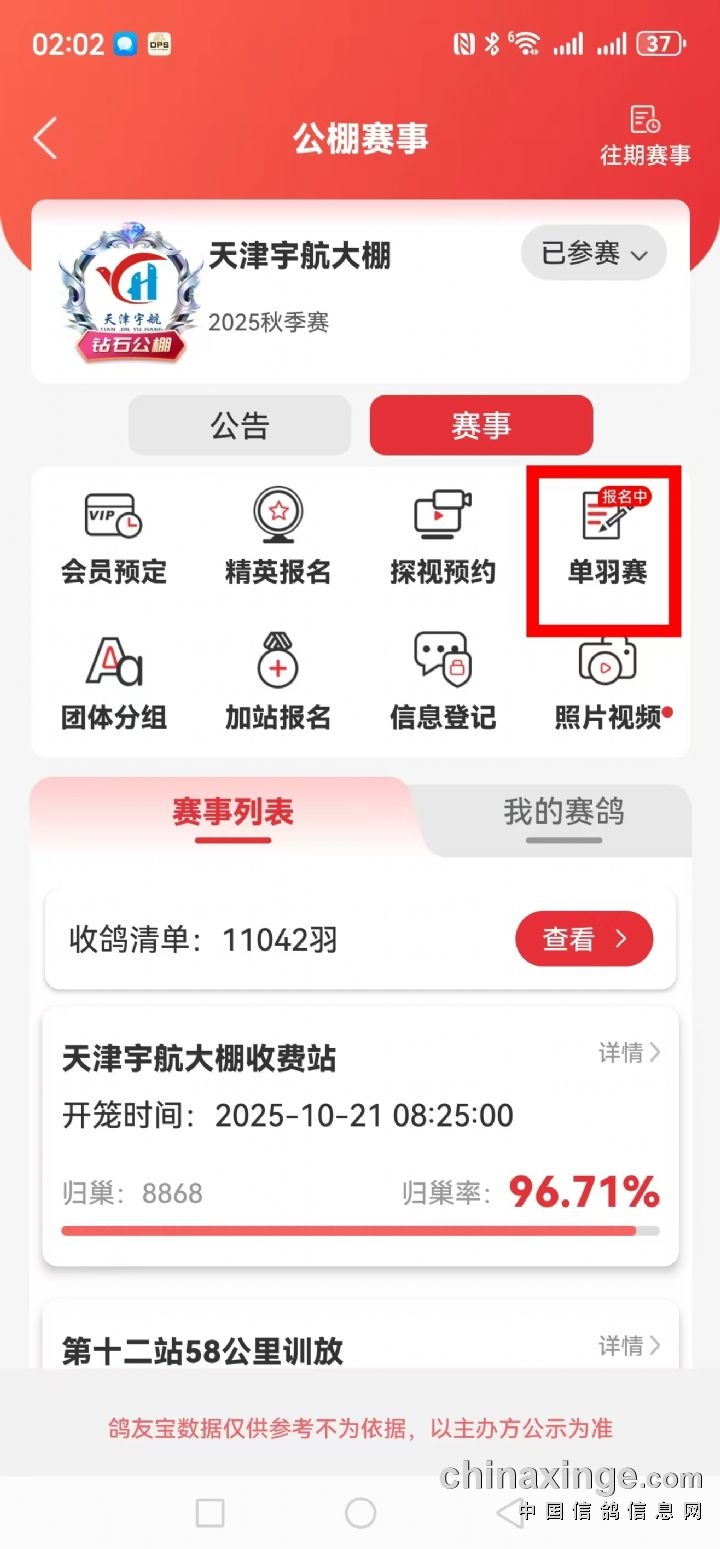The height and width of the screenshot is (1549, 720).
Task: Switch to the 赛事列表 tab
Action: [x=233, y=812]
